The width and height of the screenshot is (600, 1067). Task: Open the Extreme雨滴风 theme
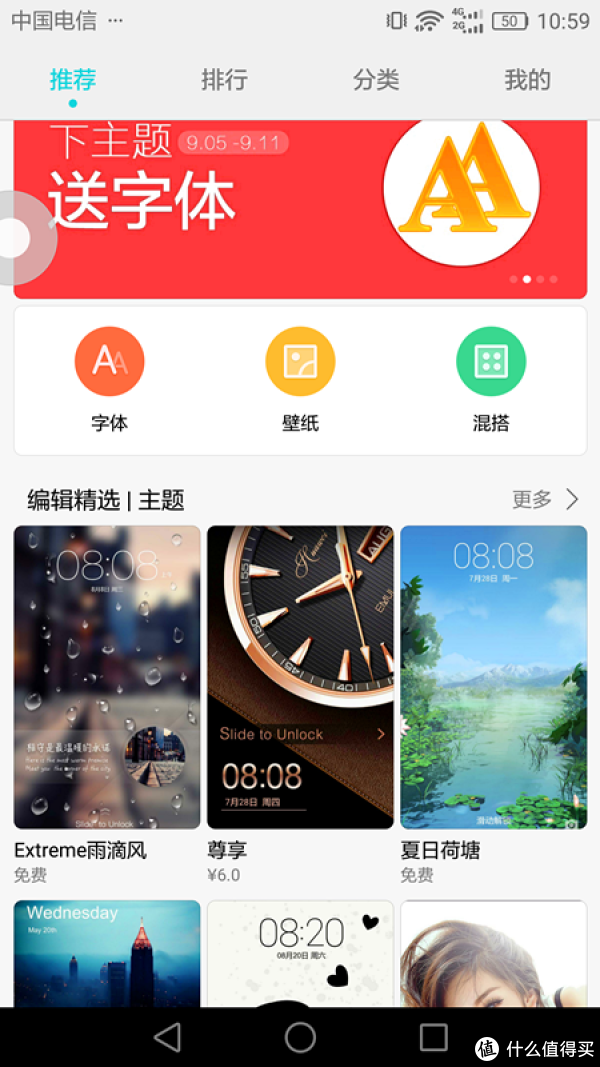(107, 677)
